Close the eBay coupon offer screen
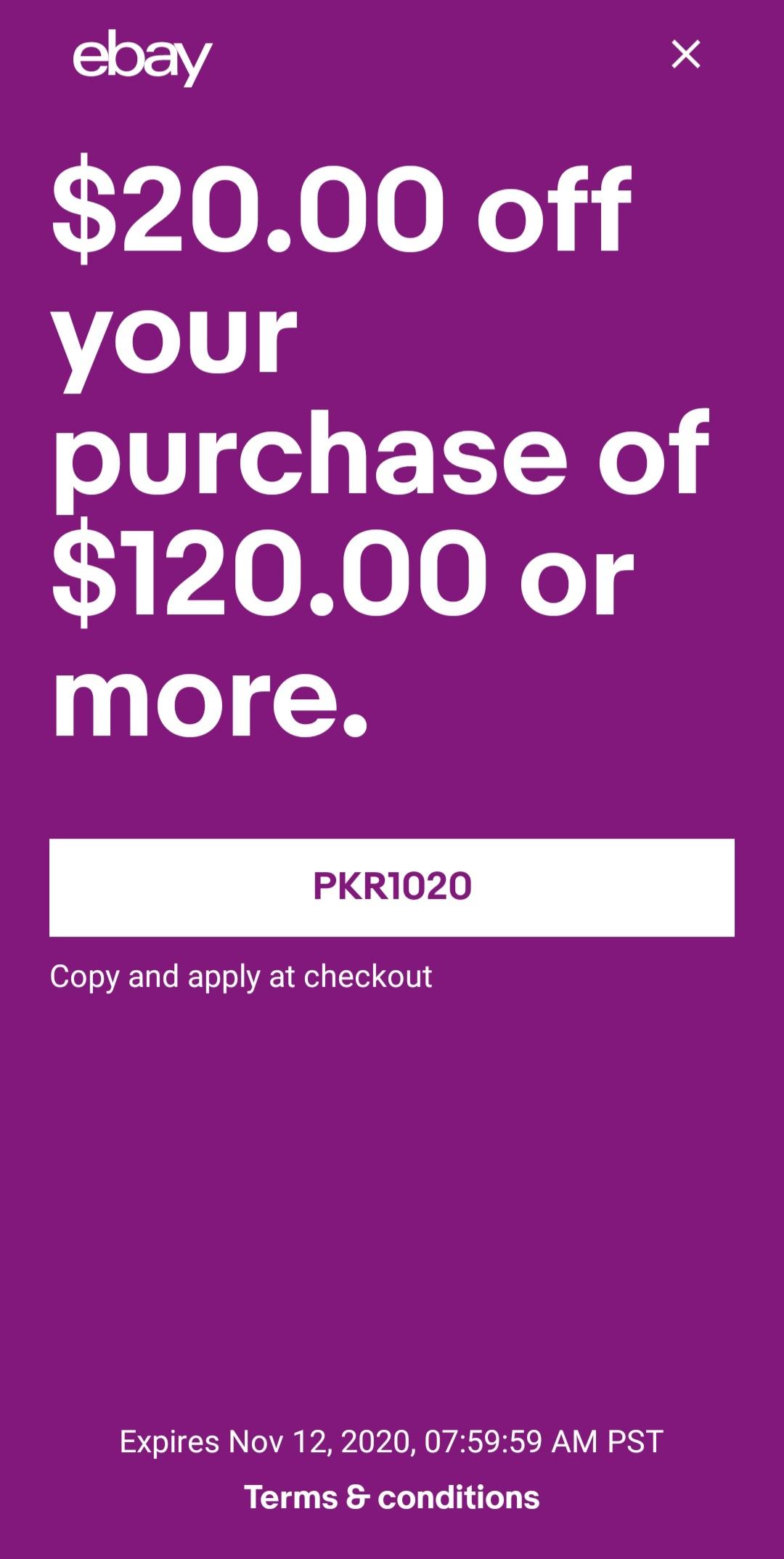This screenshot has width=784, height=1559. coord(685,54)
